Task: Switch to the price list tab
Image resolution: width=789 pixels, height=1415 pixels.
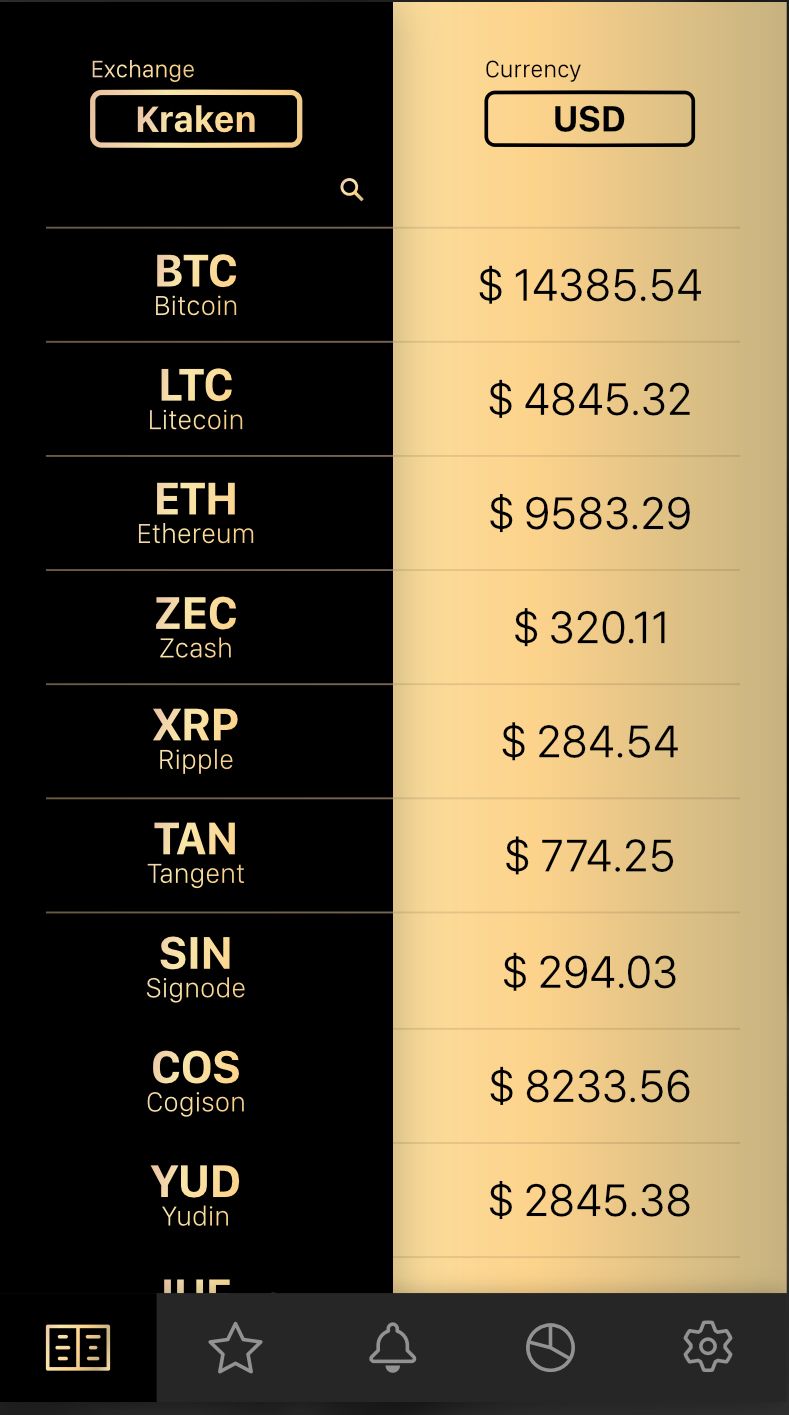Action: pyautogui.click(x=78, y=1348)
